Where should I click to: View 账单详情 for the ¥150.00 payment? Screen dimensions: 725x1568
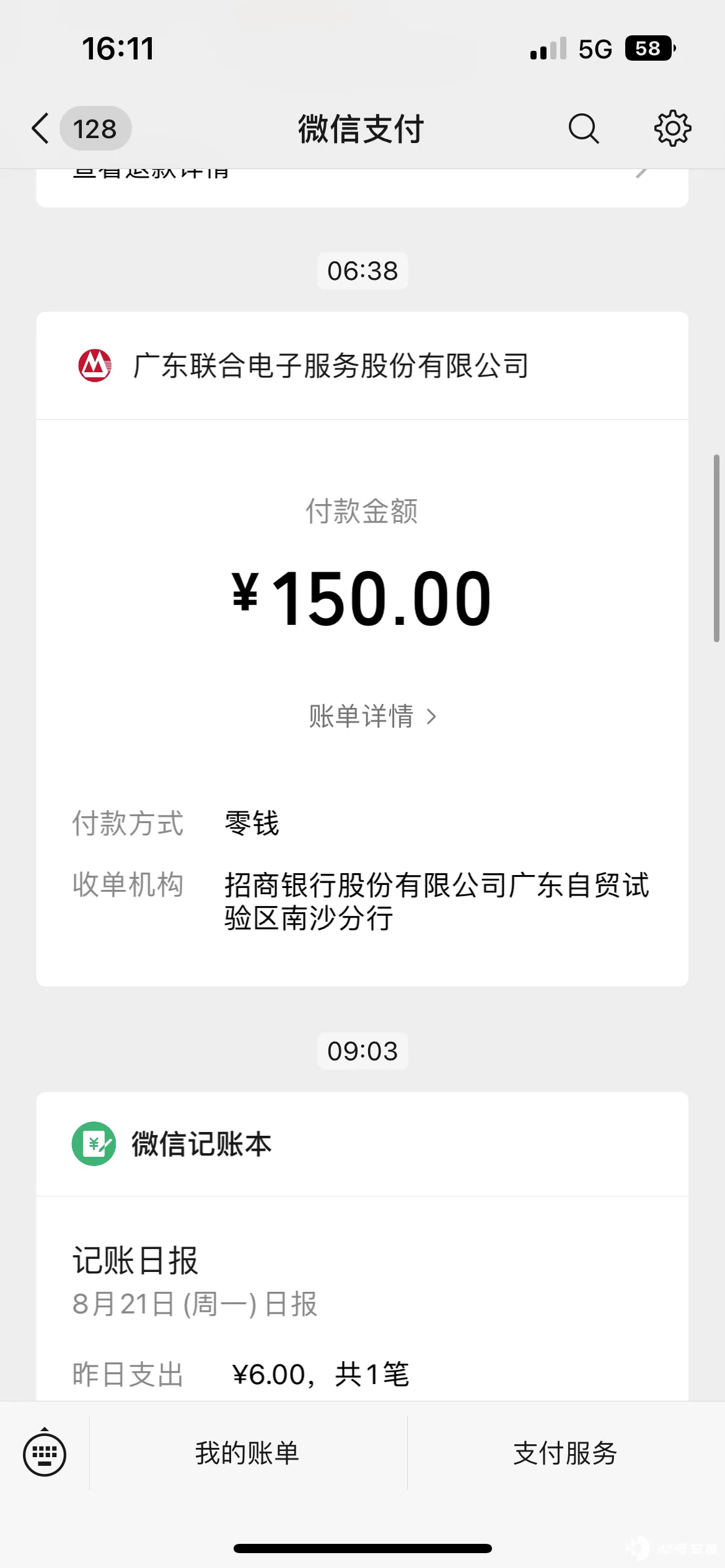coord(372,716)
